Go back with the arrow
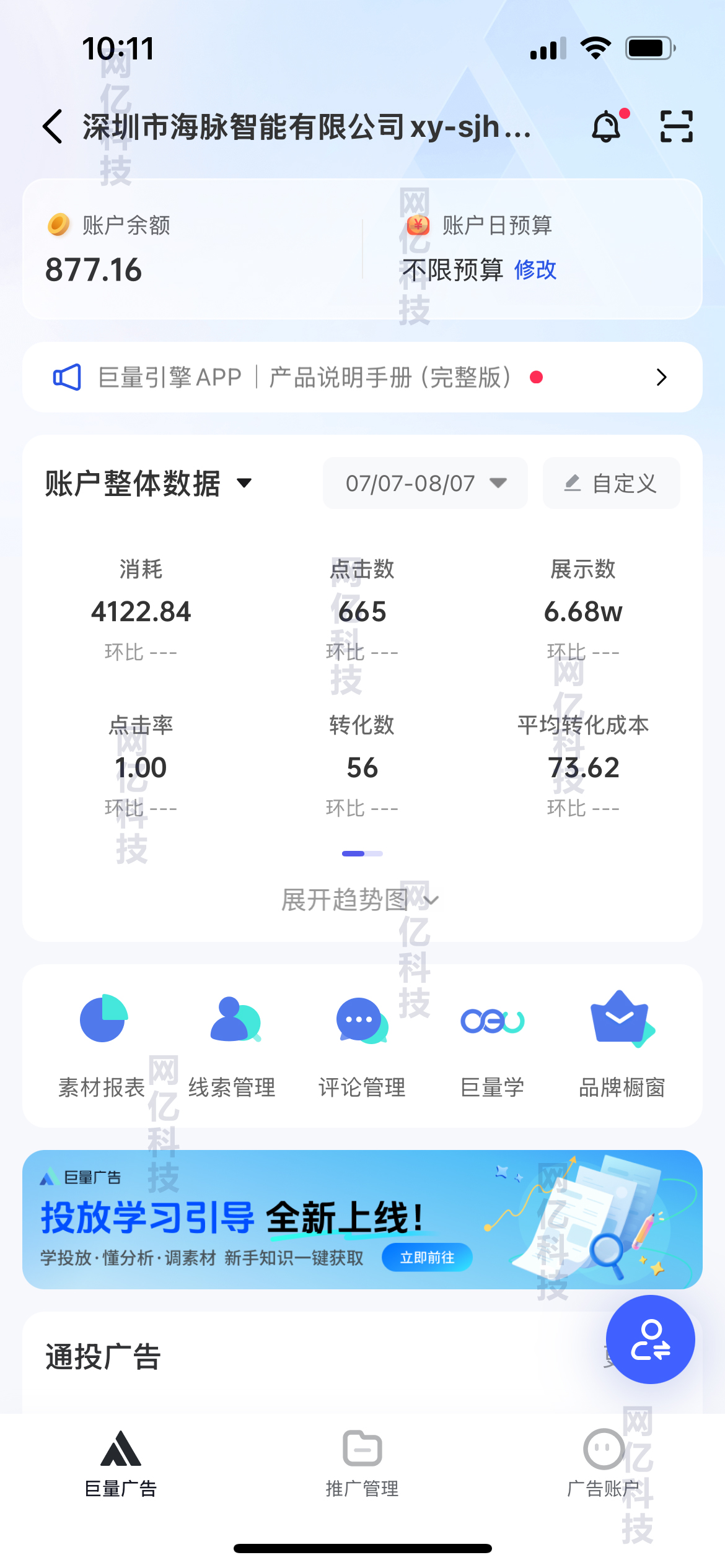This screenshot has width=725, height=1568. [52, 126]
